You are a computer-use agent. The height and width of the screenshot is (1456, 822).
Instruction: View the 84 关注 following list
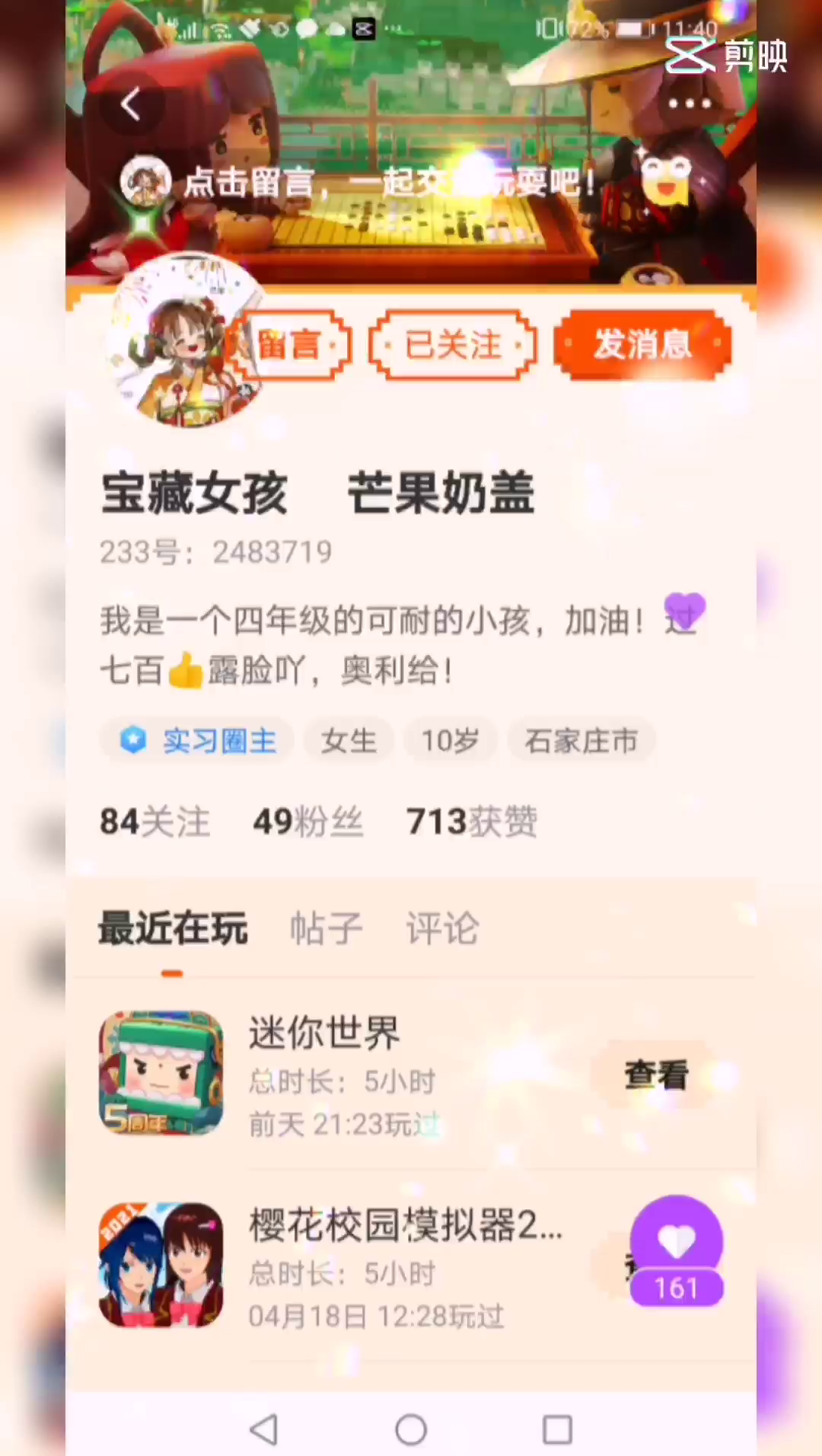click(x=155, y=822)
